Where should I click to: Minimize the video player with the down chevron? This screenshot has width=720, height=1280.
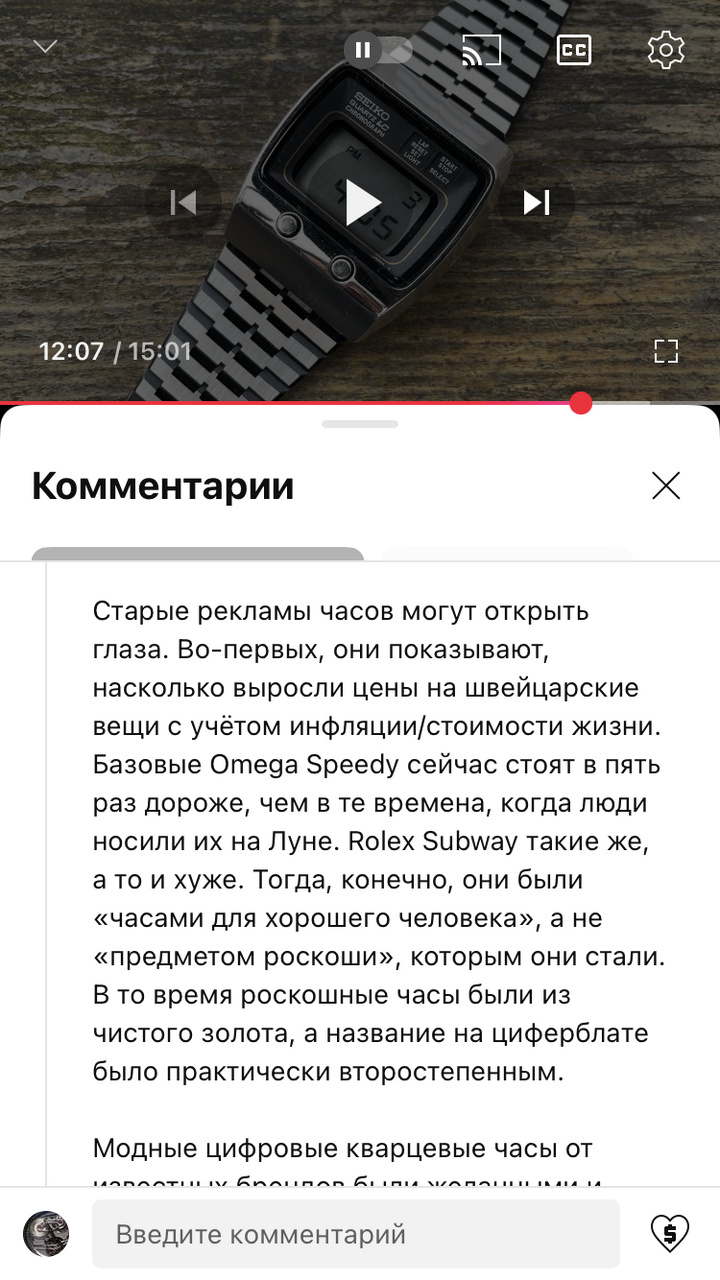[x=46, y=47]
